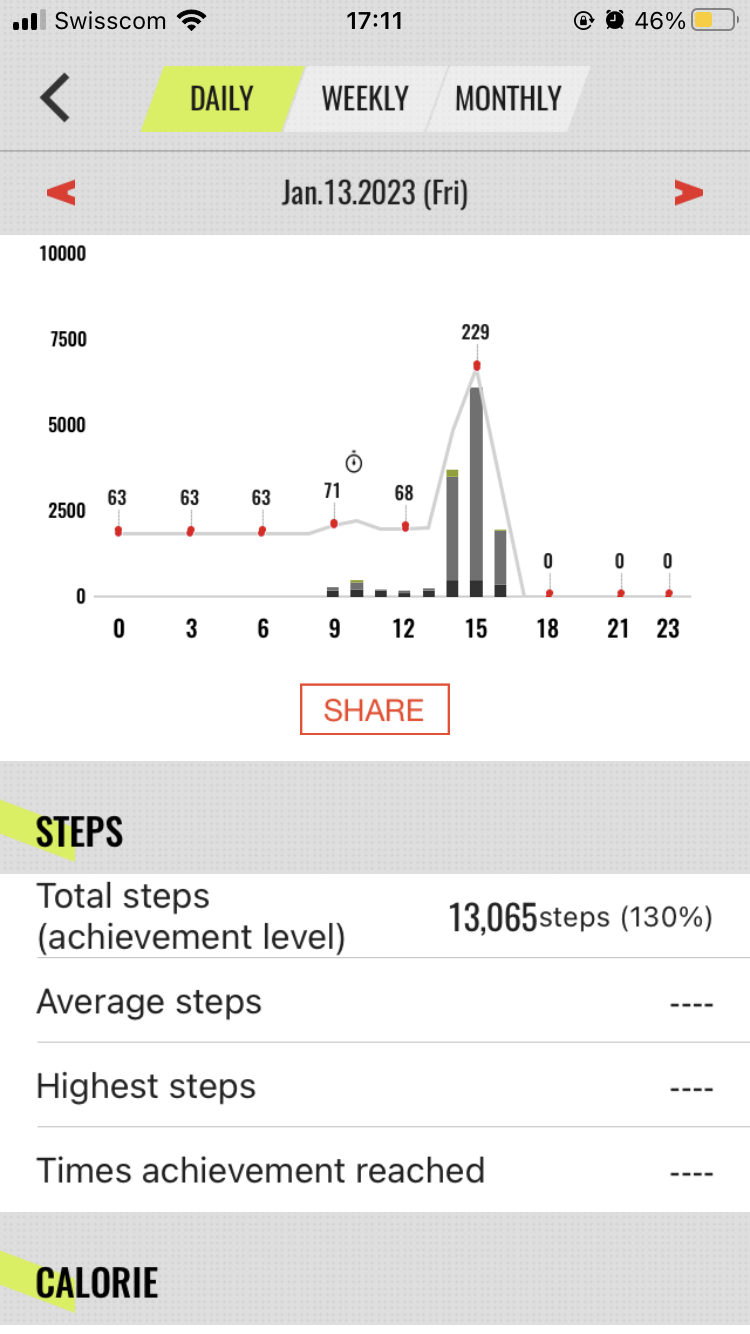
Task: Go back with the top-left arrow
Action: click(x=55, y=98)
